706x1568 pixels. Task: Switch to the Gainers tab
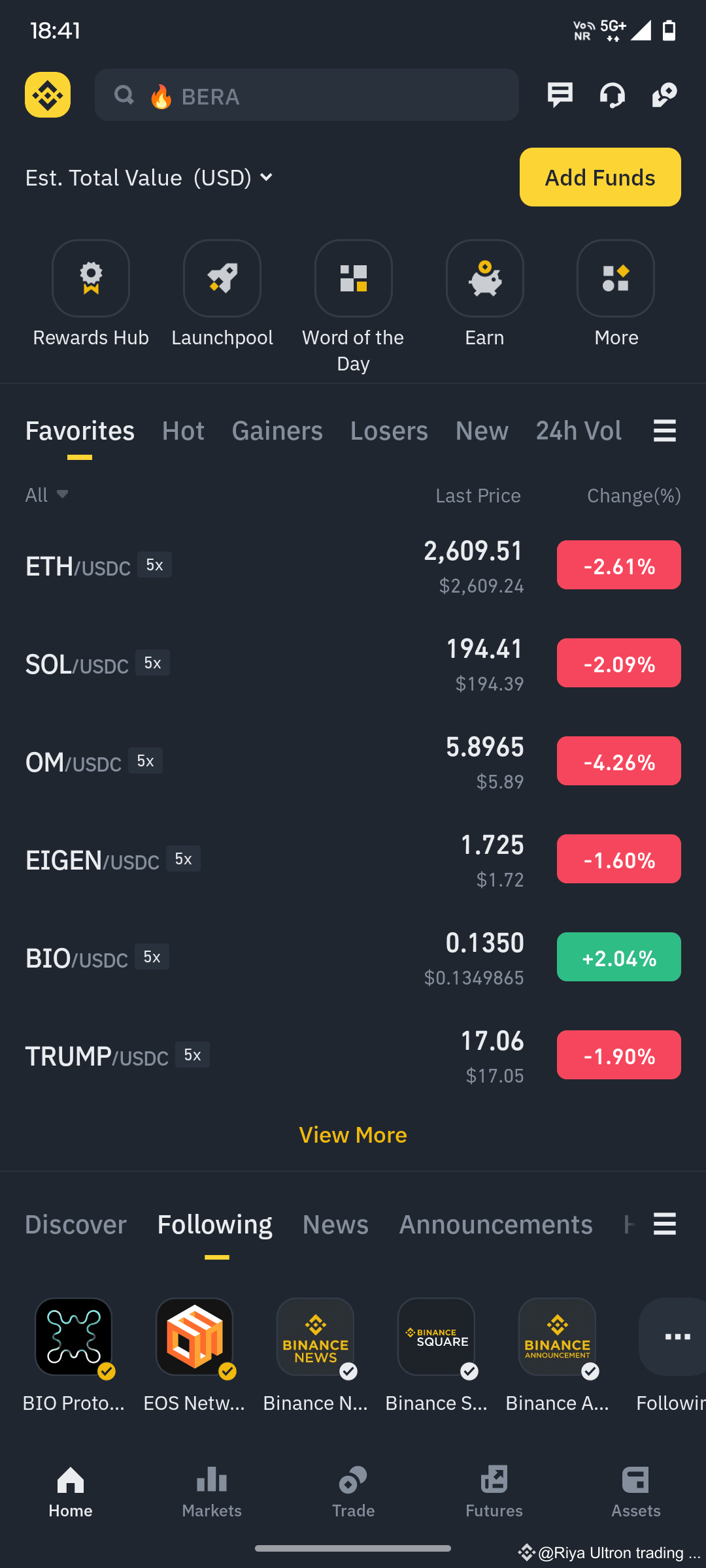tap(277, 431)
